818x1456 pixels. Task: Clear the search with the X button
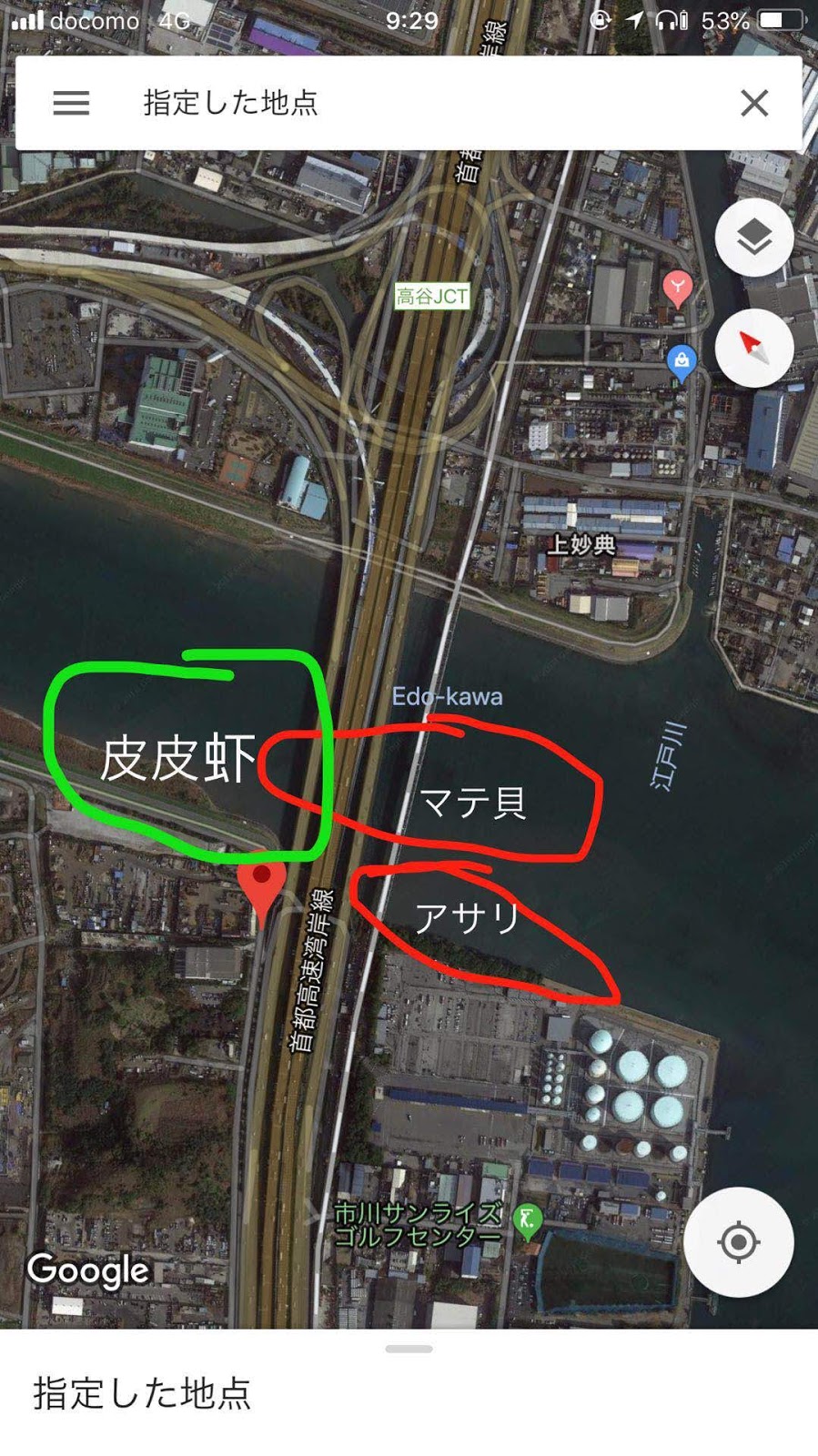[x=754, y=103]
